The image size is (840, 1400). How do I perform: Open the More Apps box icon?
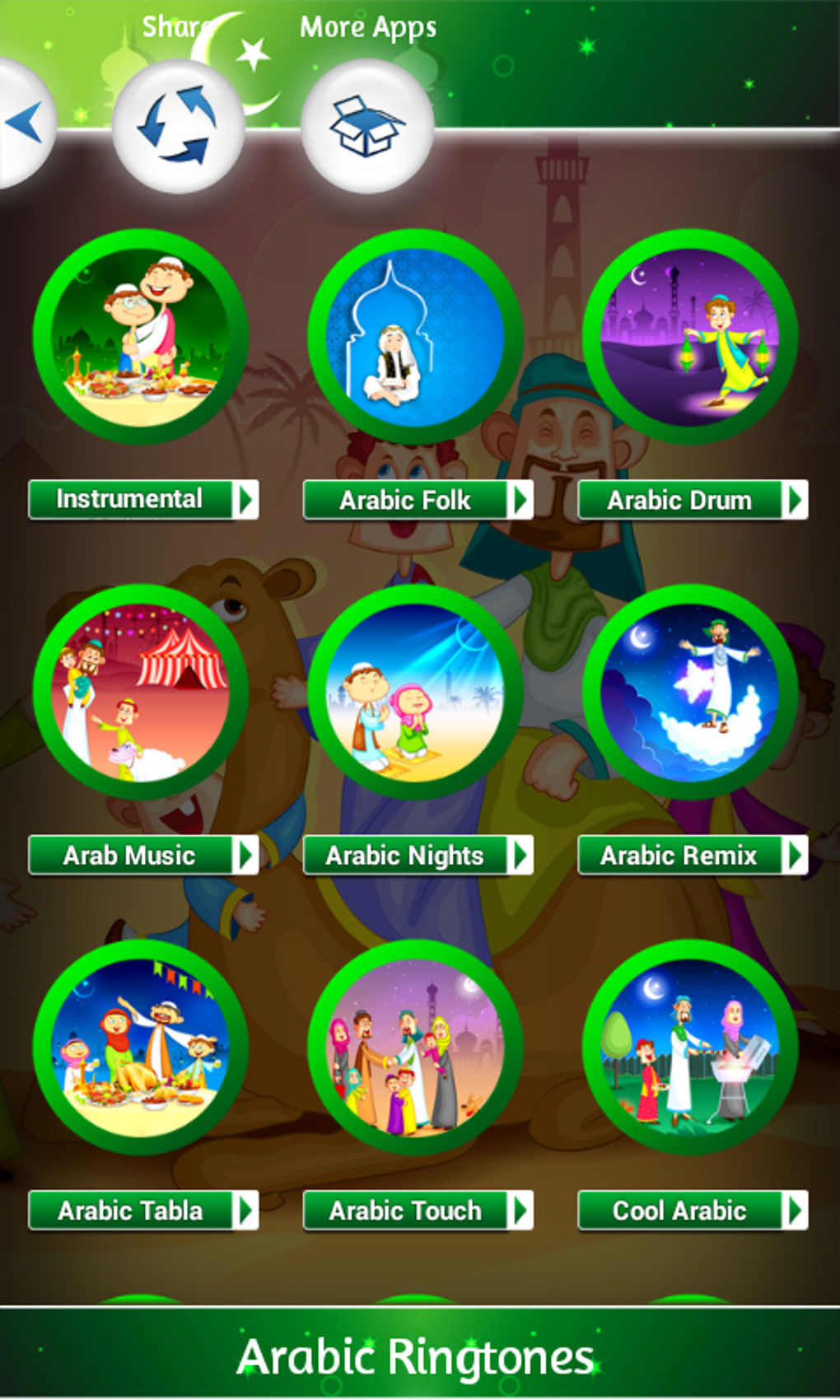pos(366,125)
